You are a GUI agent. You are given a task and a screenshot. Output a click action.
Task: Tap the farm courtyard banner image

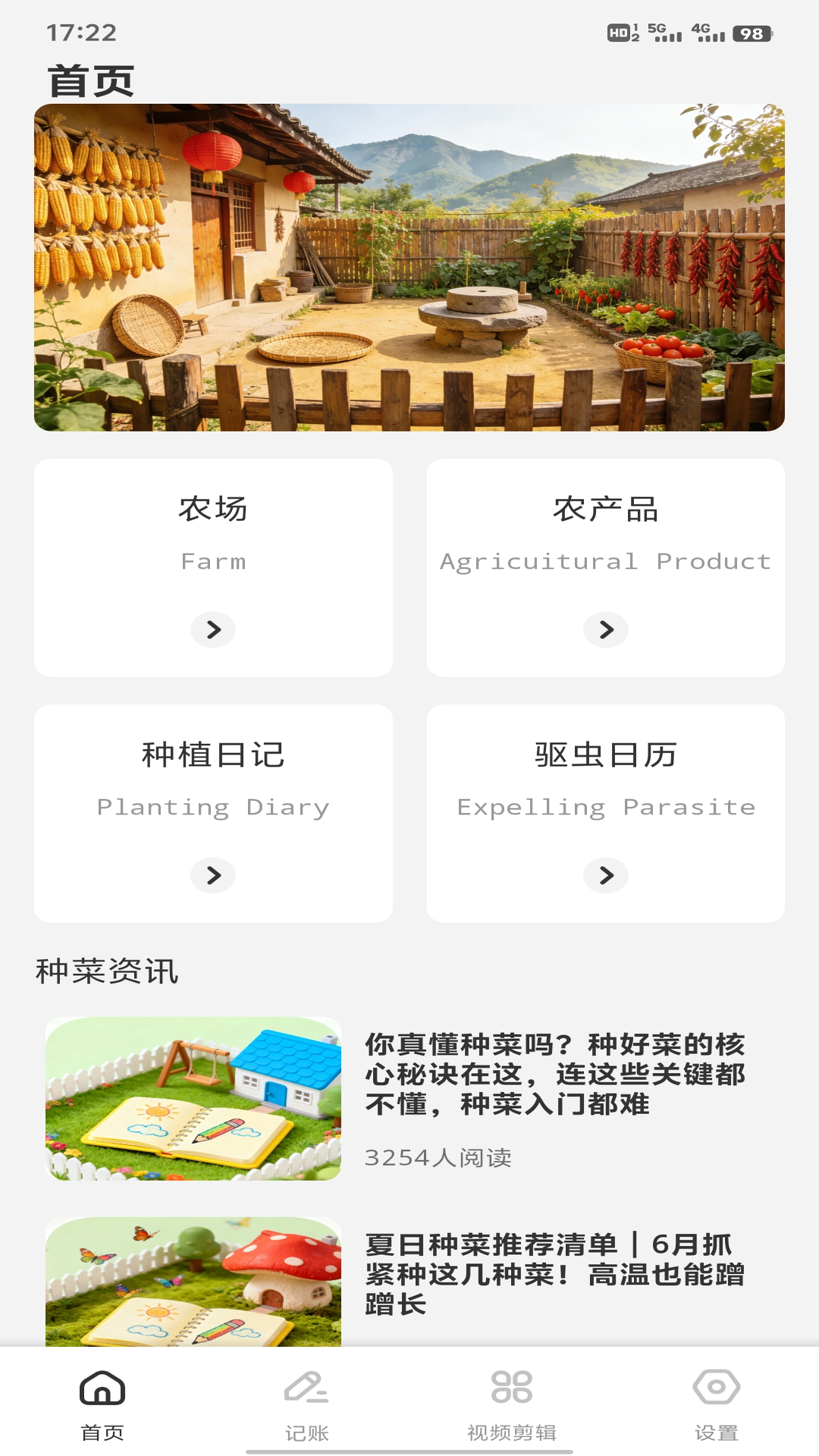[409, 267]
